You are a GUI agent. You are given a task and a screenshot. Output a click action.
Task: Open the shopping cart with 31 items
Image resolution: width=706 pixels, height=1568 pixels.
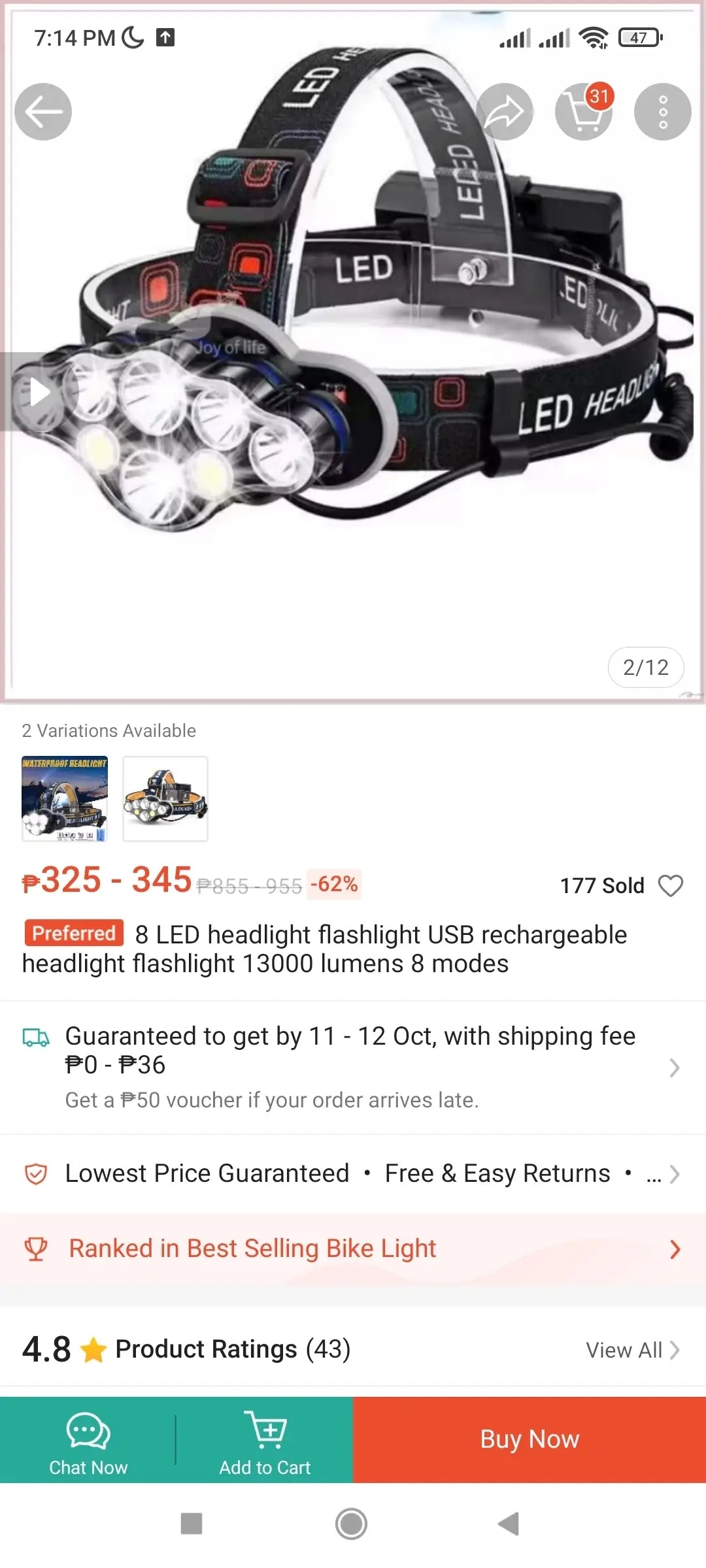tap(584, 112)
